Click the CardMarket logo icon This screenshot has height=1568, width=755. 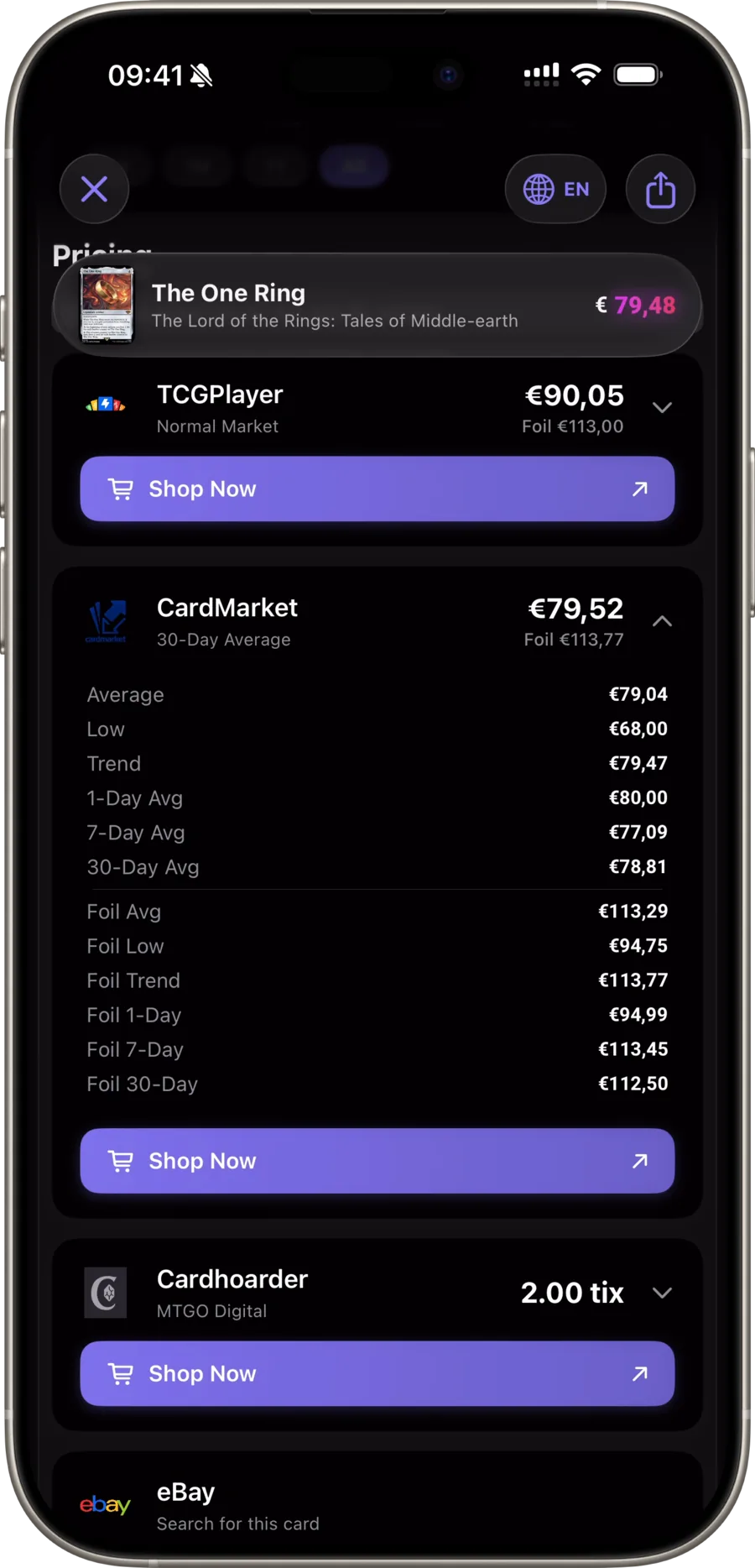click(107, 621)
